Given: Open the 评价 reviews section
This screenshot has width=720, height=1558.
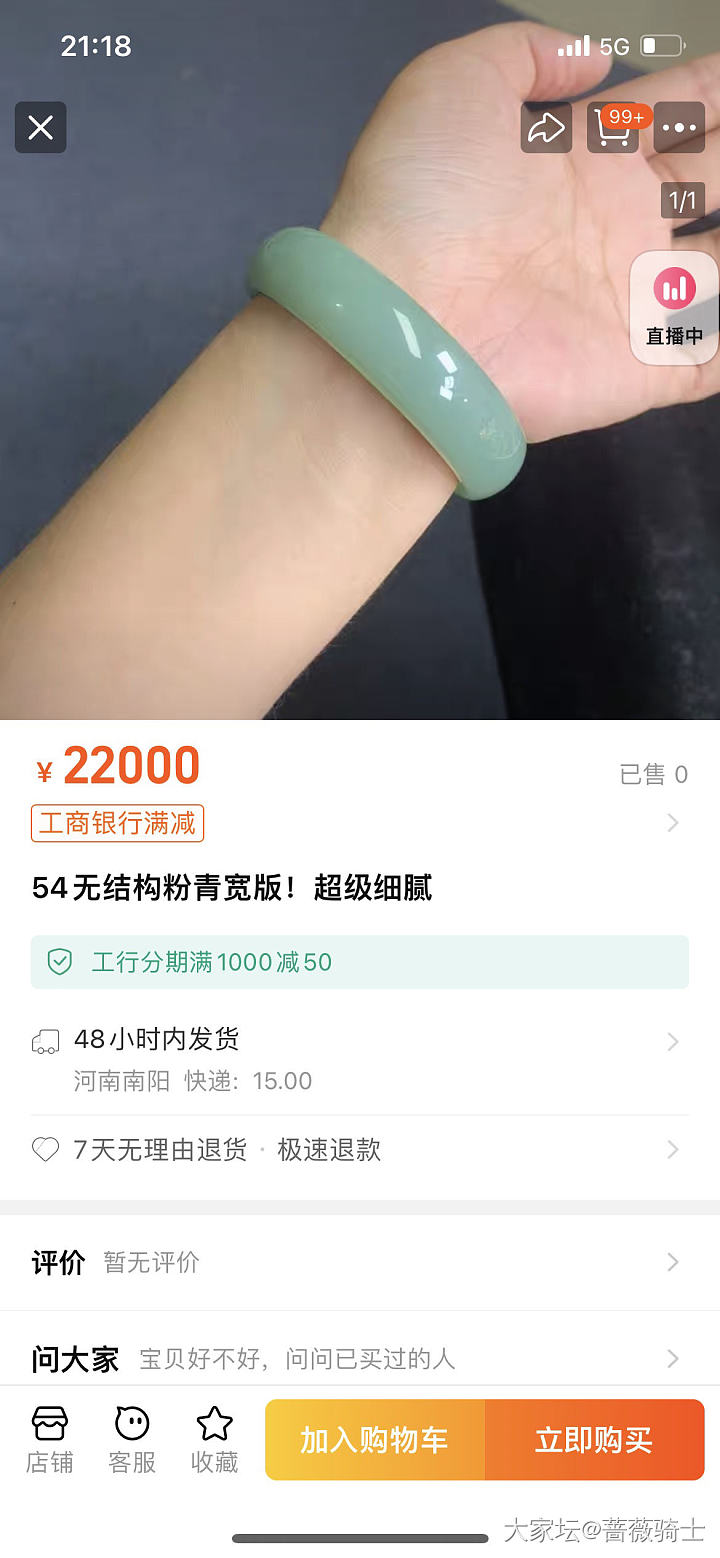Looking at the screenshot, I should tap(360, 1262).
